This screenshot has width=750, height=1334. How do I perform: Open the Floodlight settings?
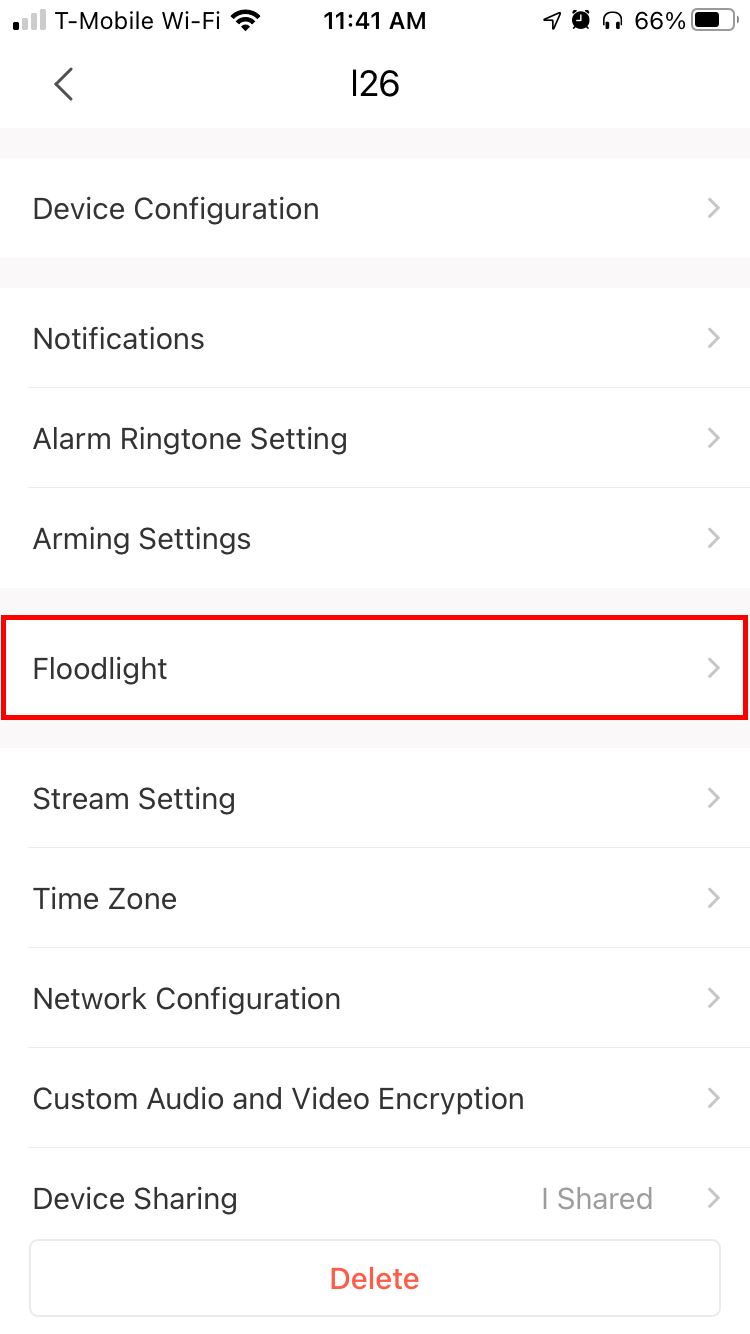(375, 668)
